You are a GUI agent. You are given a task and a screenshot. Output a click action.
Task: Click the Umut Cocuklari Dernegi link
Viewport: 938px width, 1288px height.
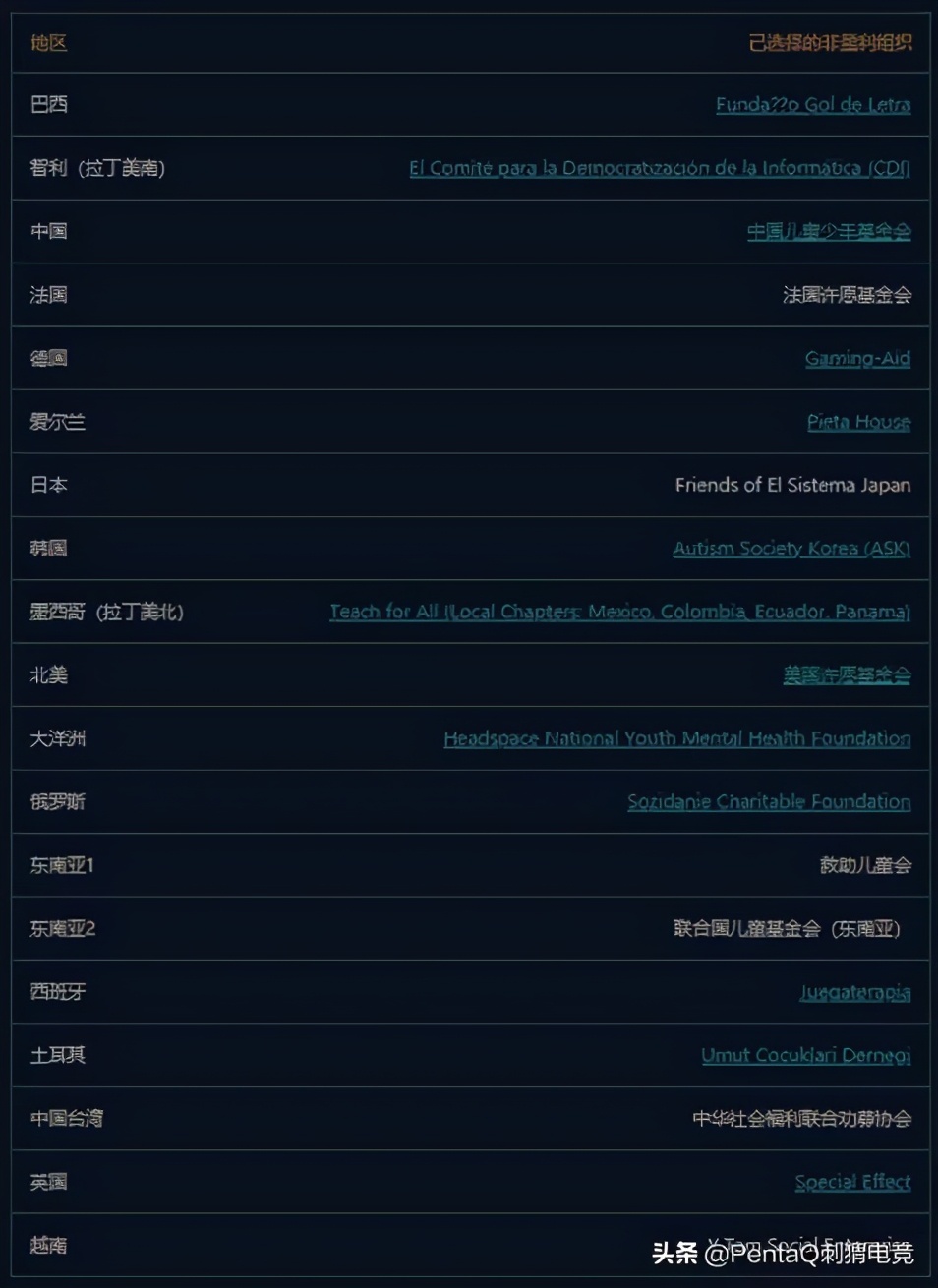click(x=805, y=1055)
